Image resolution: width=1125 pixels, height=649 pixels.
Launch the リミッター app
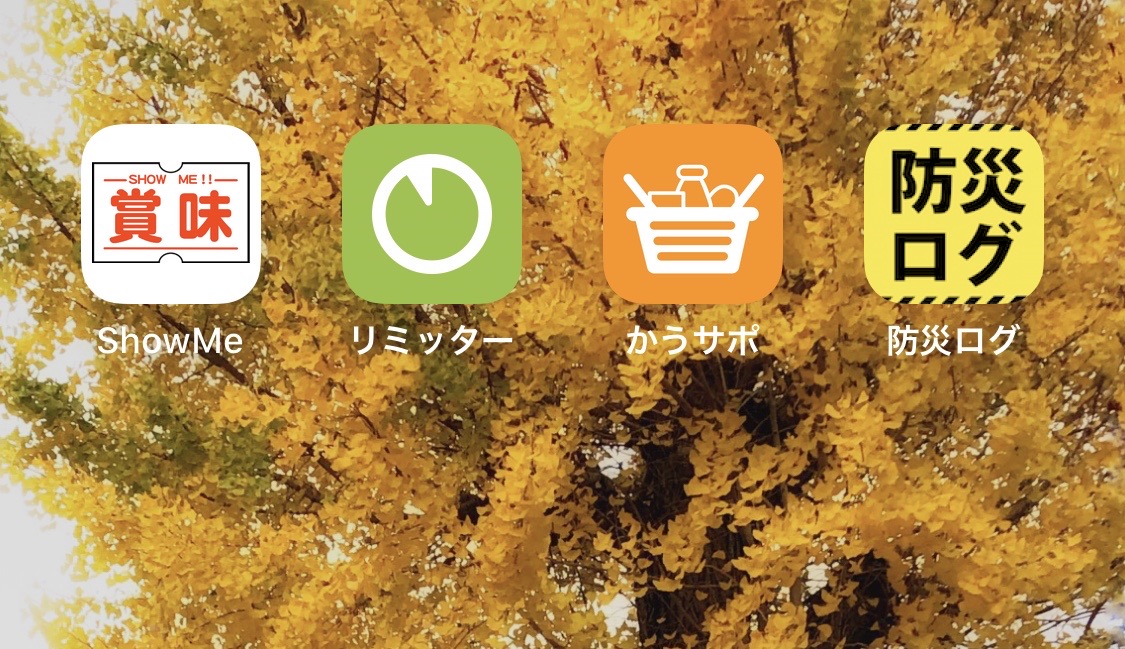click(431, 214)
